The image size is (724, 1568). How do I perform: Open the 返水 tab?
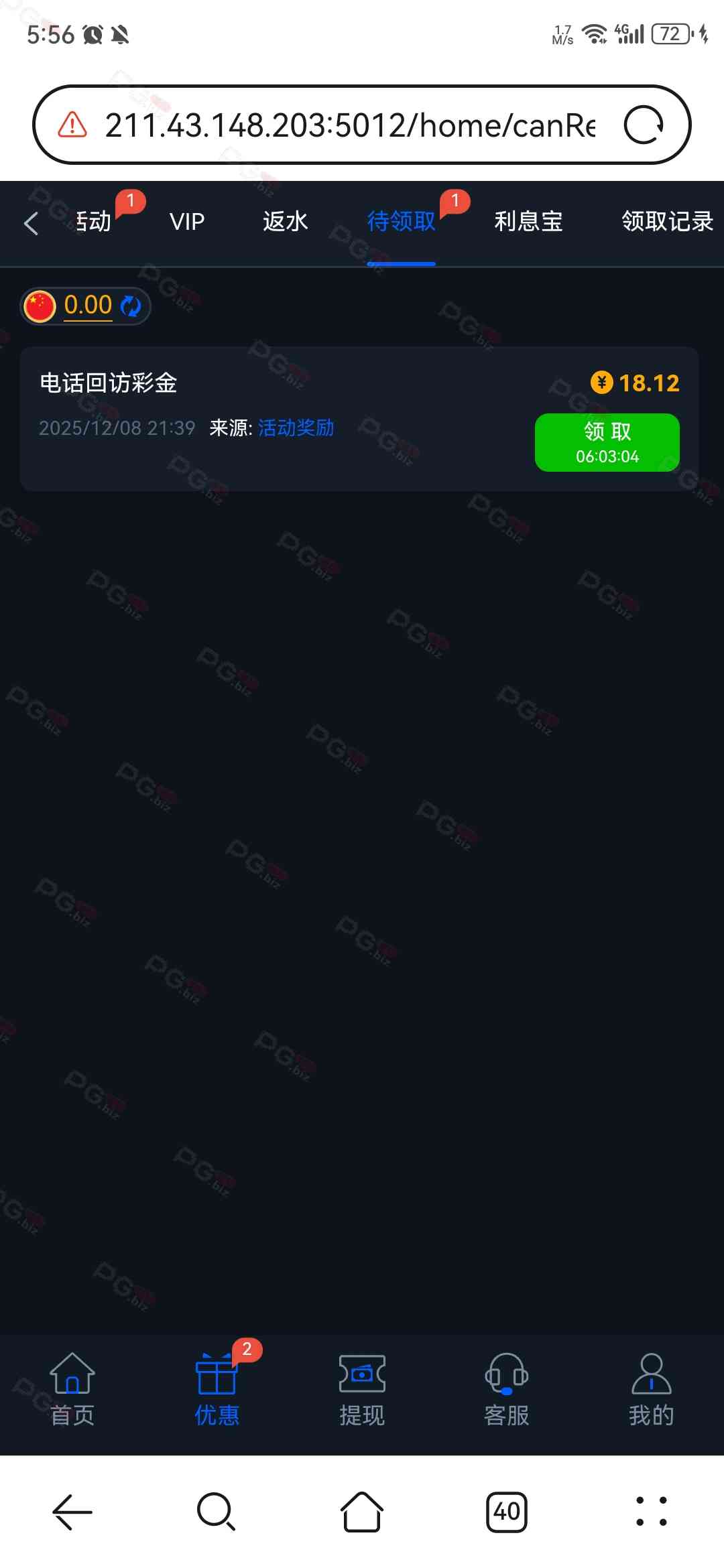coord(285,222)
